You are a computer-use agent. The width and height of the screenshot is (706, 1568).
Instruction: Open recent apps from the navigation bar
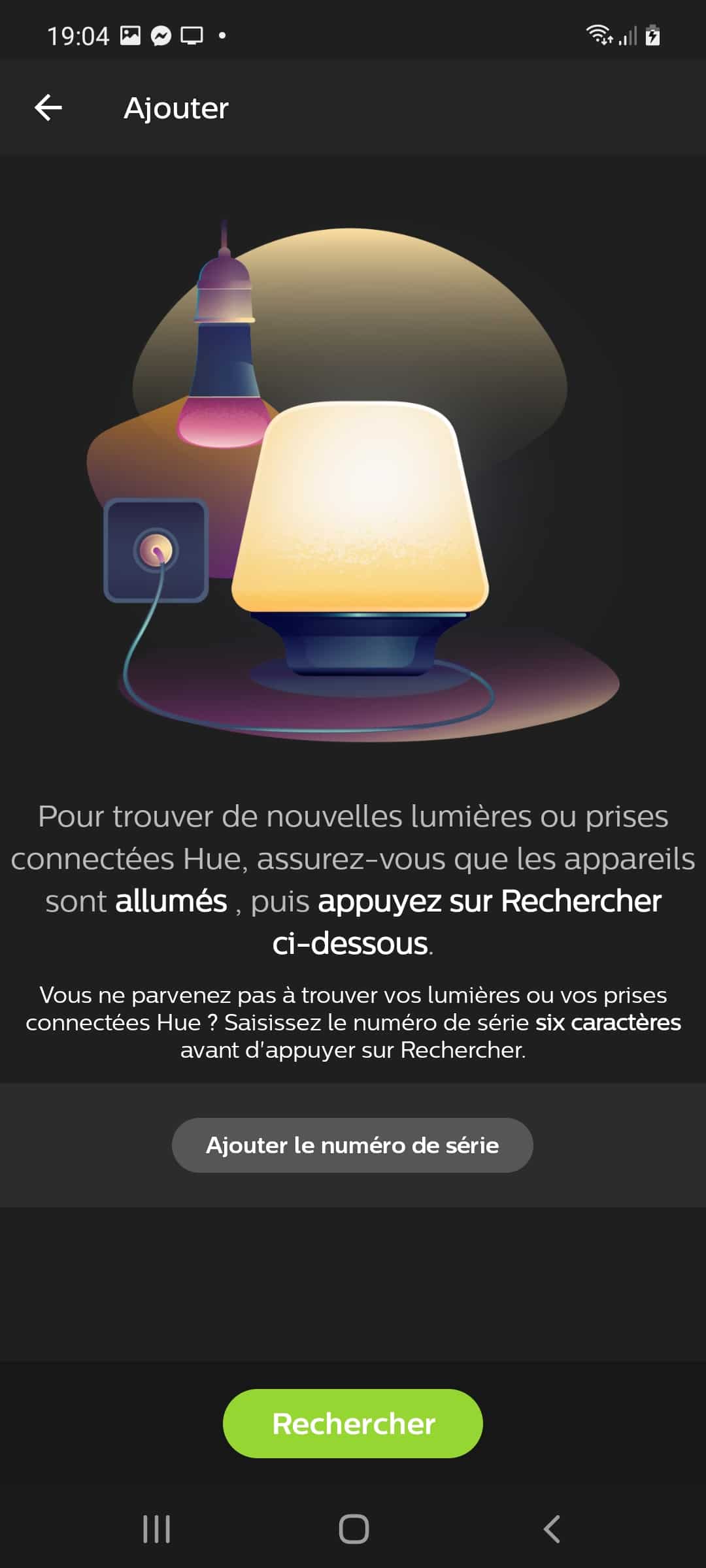tap(157, 1529)
